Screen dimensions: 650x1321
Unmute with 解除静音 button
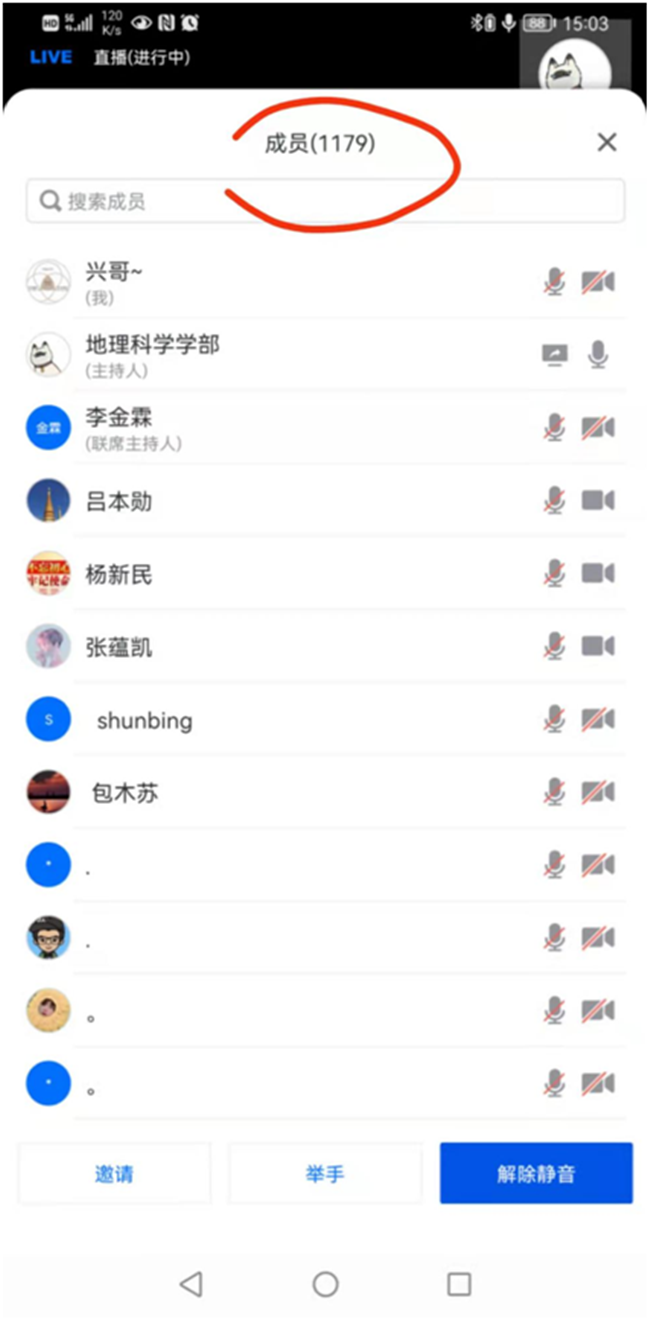(x=536, y=1174)
